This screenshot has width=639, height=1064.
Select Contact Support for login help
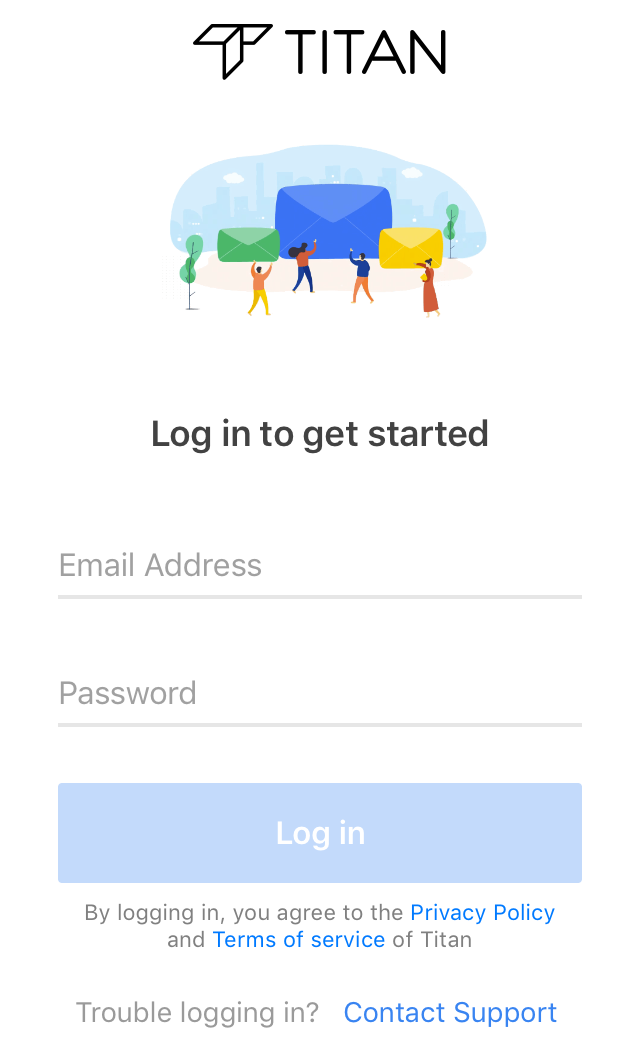tap(450, 1012)
